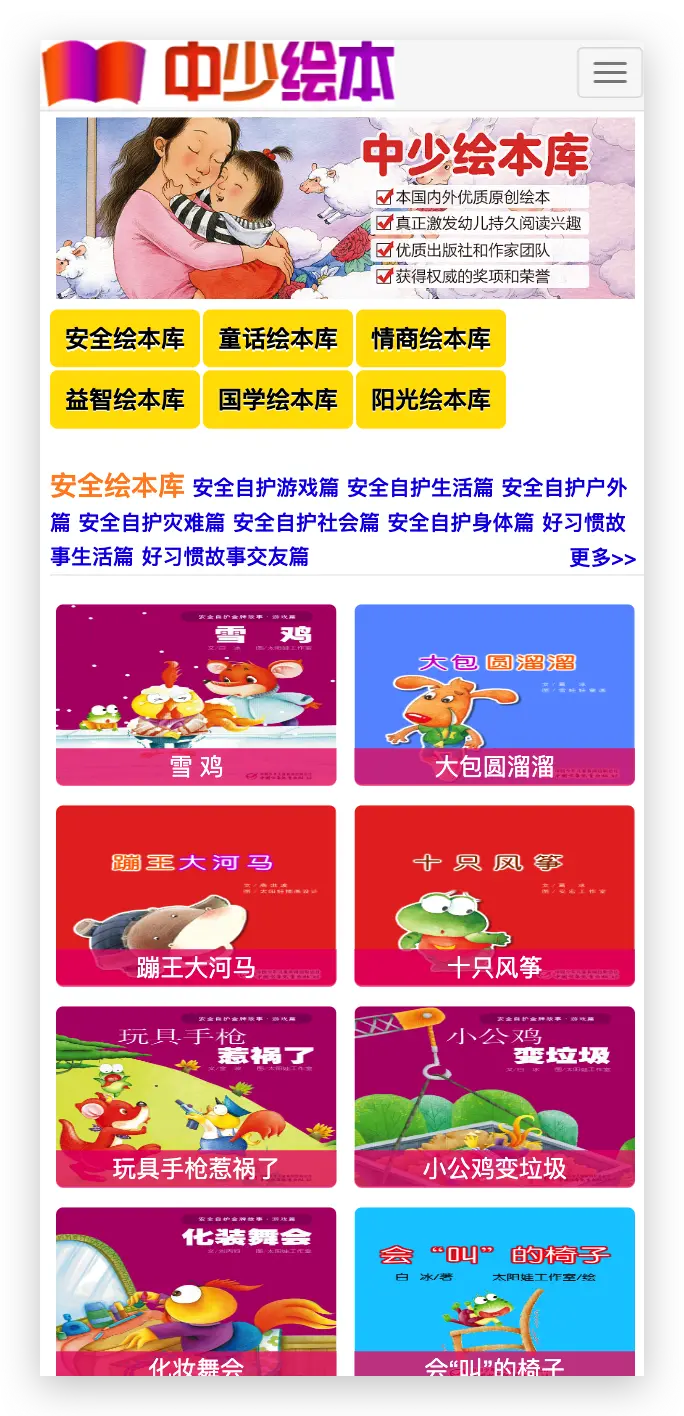684x1416 pixels.
Task: Choose the 益智绘本库 category button
Action: [x=125, y=400]
